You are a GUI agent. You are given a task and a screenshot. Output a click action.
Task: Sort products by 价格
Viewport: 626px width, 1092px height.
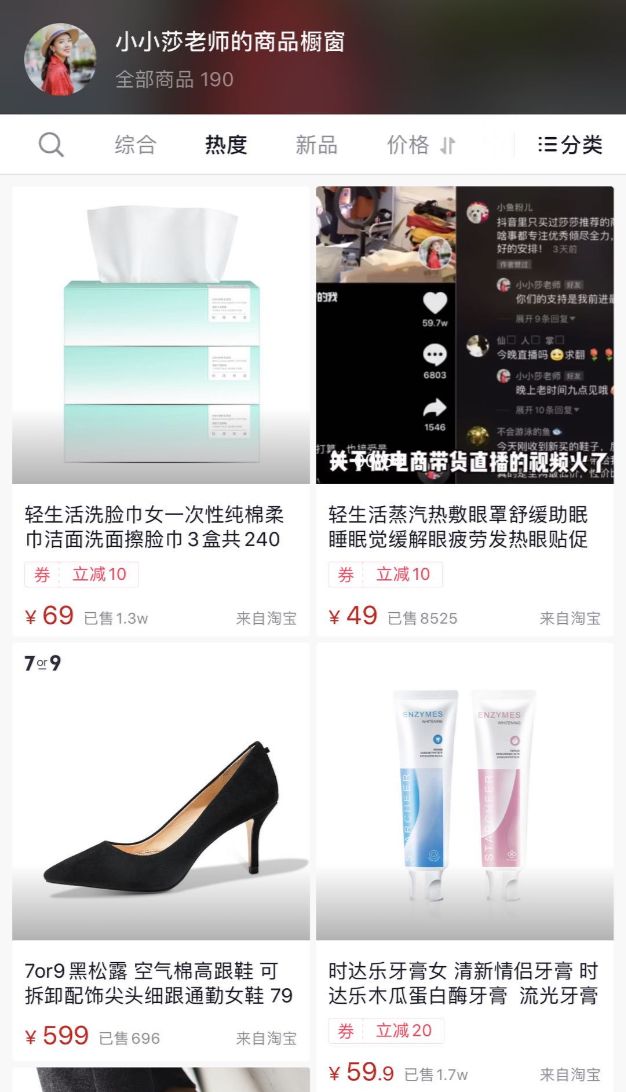click(420, 145)
